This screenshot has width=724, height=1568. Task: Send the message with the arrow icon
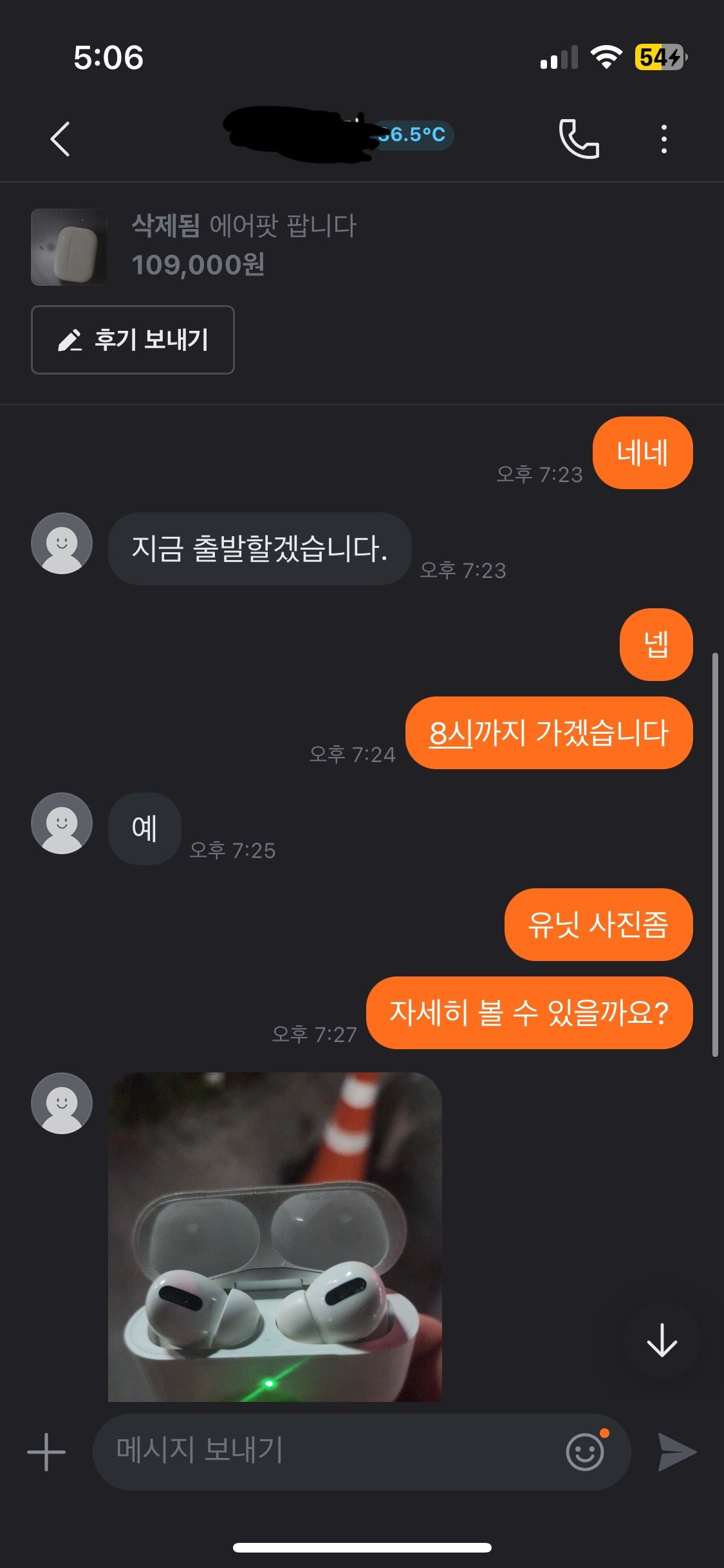coord(677,1452)
